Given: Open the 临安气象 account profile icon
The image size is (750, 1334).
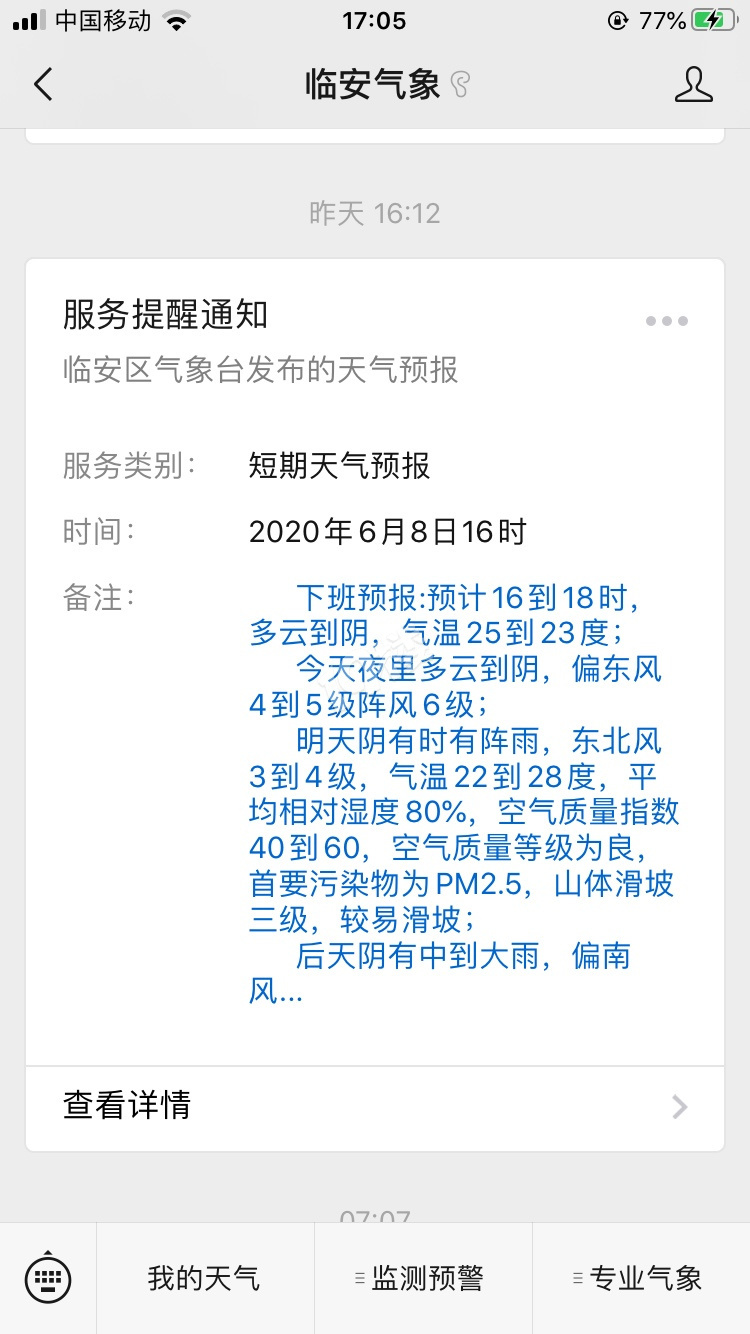Looking at the screenshot, I should (694, 84).
